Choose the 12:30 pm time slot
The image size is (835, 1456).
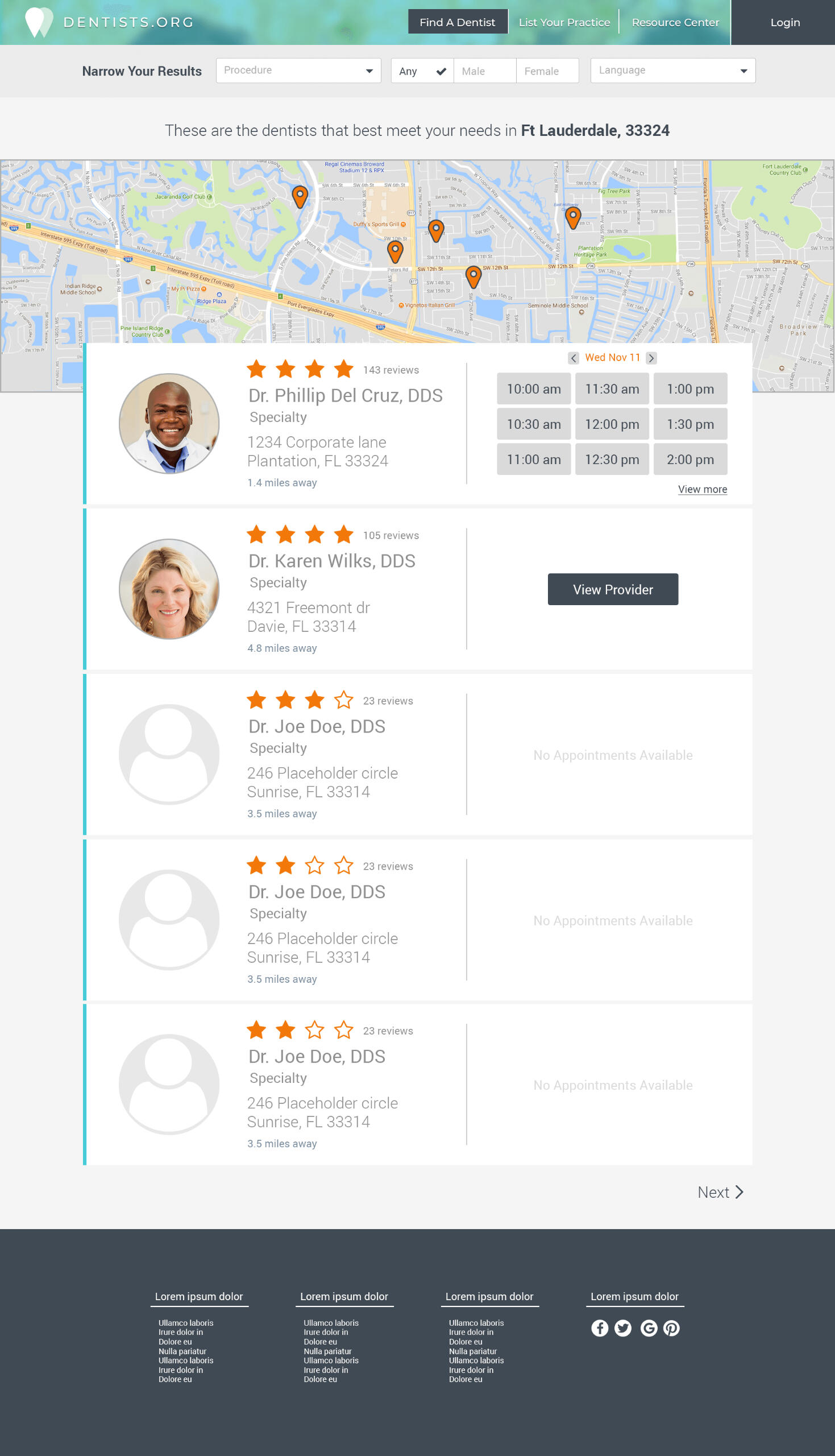point(612,460)
